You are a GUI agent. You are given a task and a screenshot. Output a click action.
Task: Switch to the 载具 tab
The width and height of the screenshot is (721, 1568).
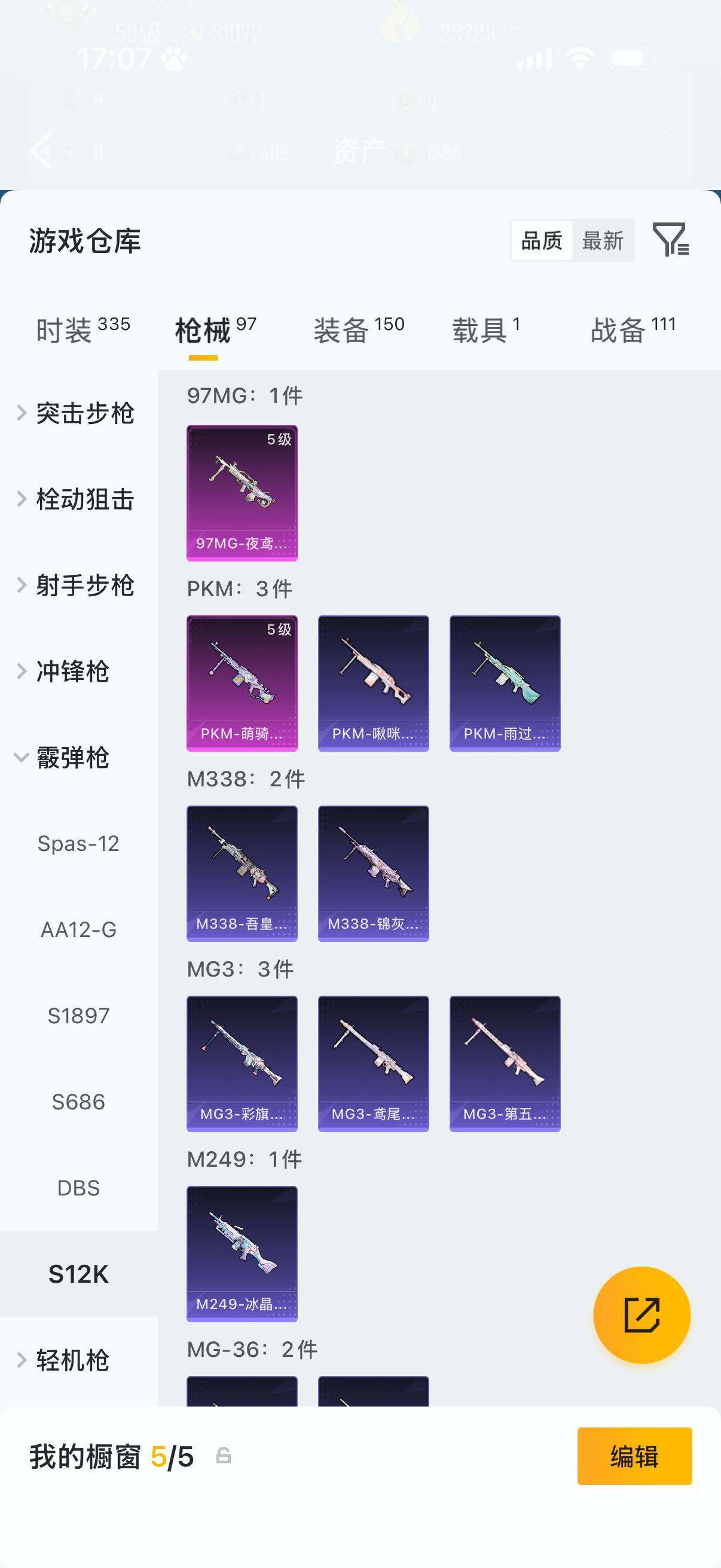pos(486,330)
